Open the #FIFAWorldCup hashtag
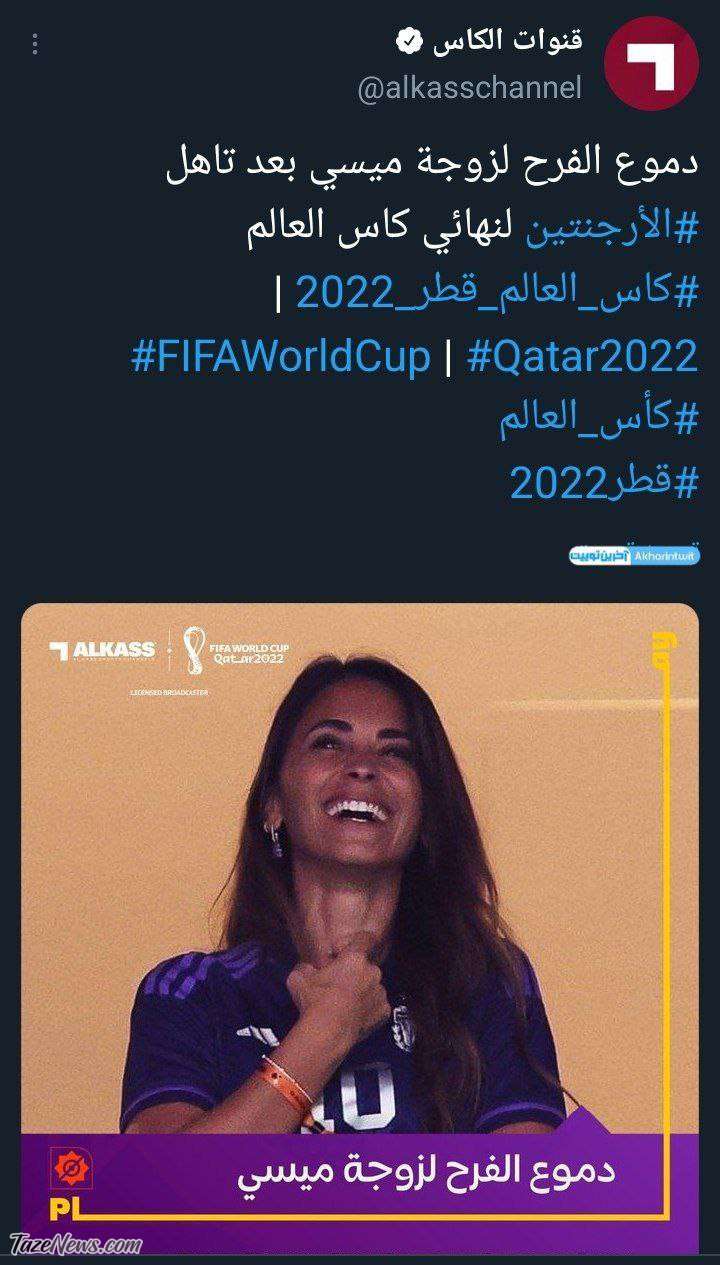720x1265 pixels. pyautogui.click(x=281, y=356)
